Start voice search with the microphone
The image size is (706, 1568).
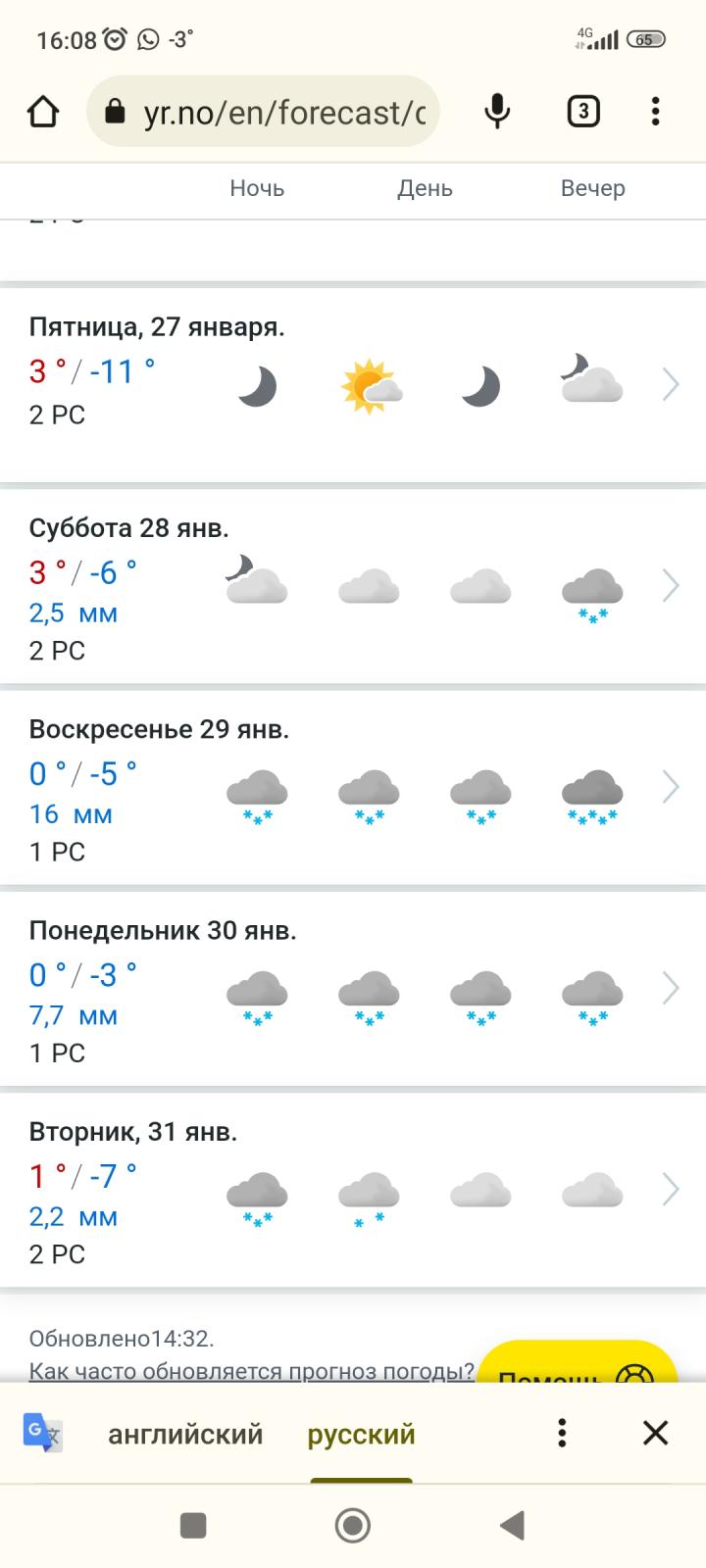(497, 112)
